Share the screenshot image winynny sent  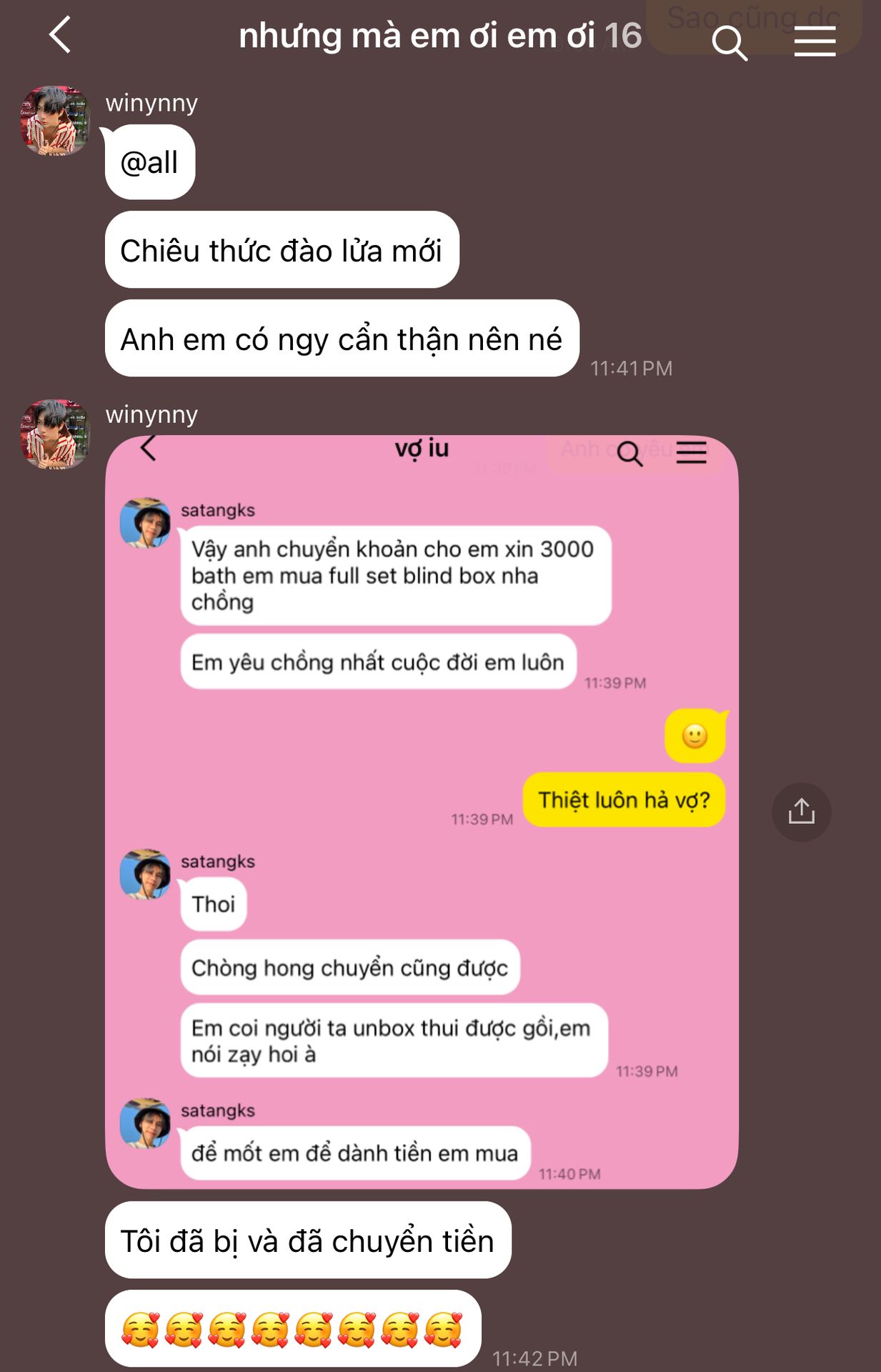[801, 812]
